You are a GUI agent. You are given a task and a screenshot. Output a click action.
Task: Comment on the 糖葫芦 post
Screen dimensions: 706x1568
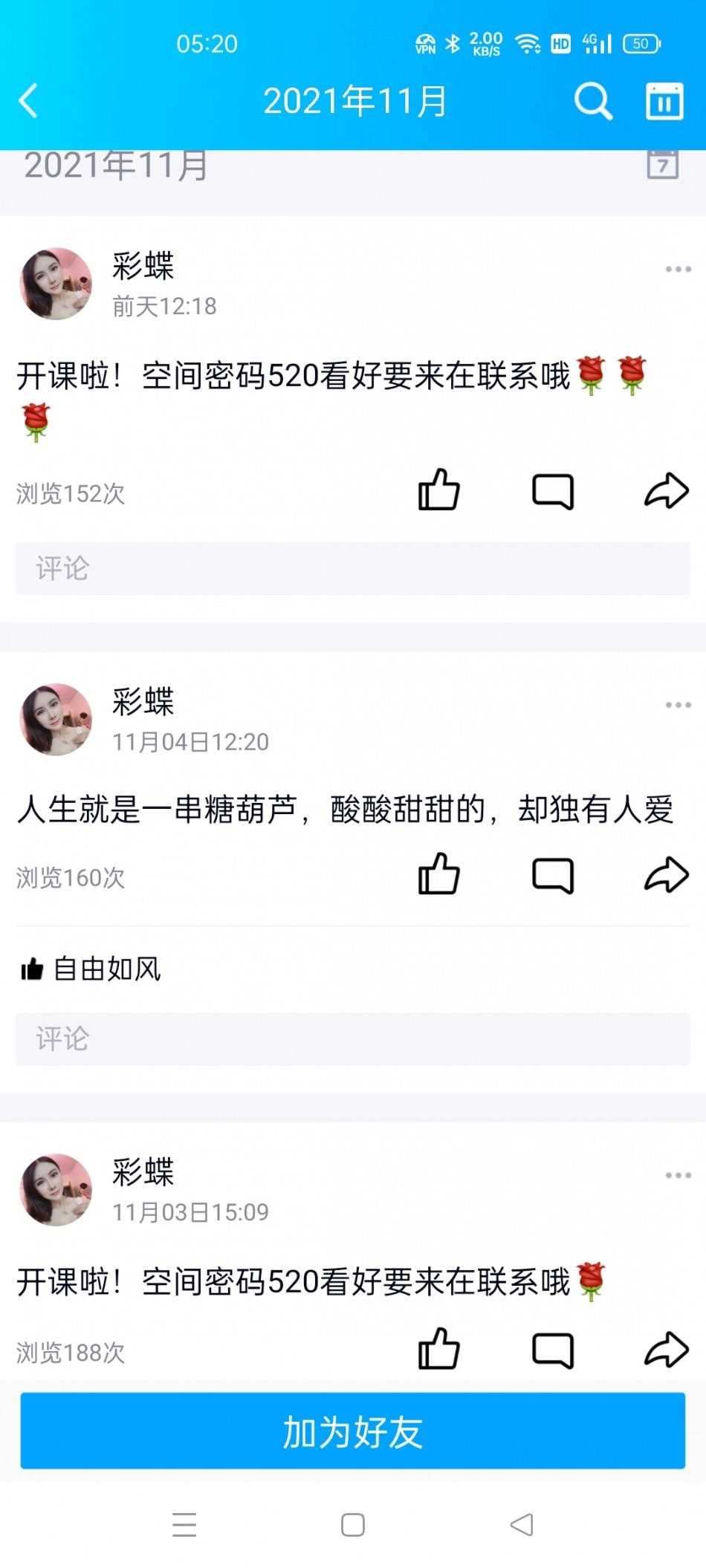[x=553, y=875]
